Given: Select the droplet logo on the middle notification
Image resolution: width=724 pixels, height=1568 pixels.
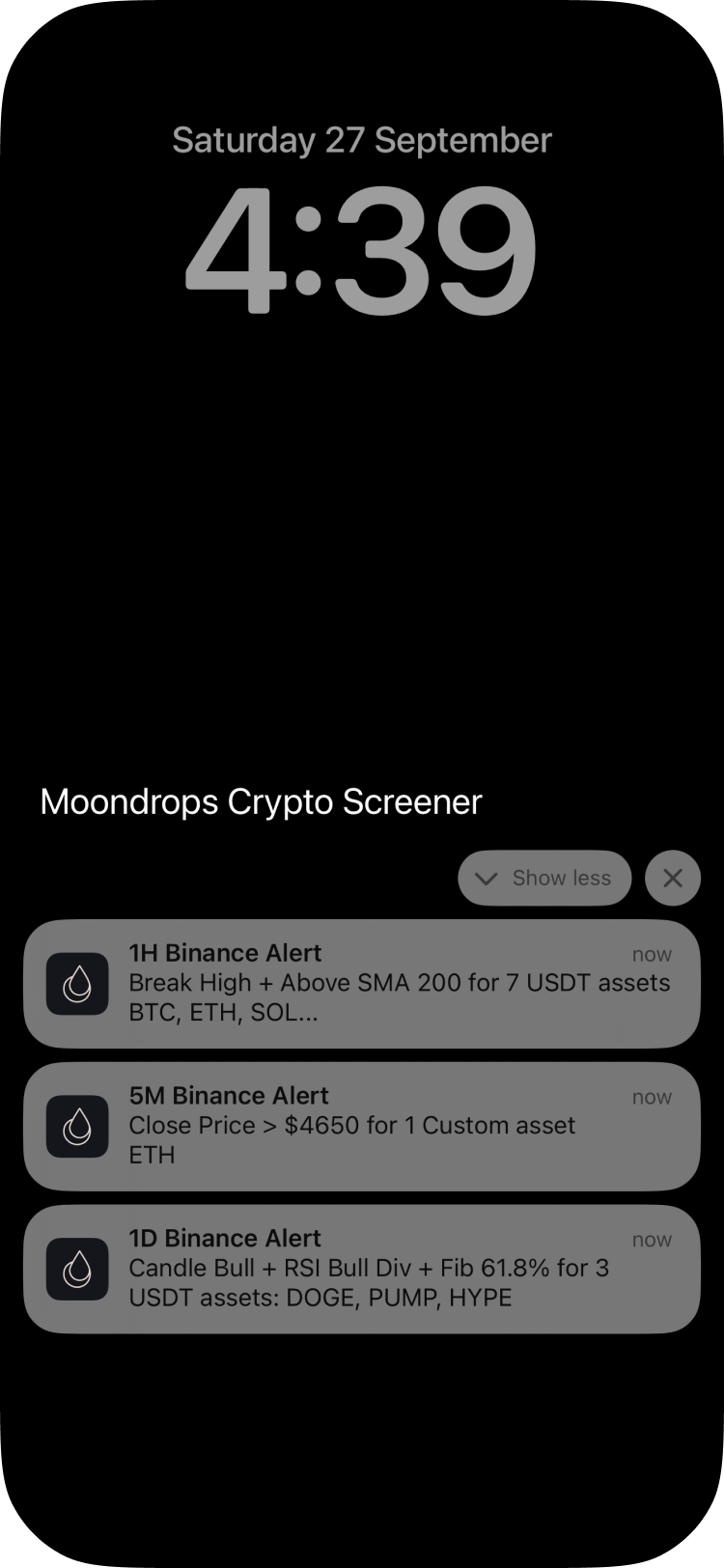Looking at the screenshot, I should (77, 1126).
